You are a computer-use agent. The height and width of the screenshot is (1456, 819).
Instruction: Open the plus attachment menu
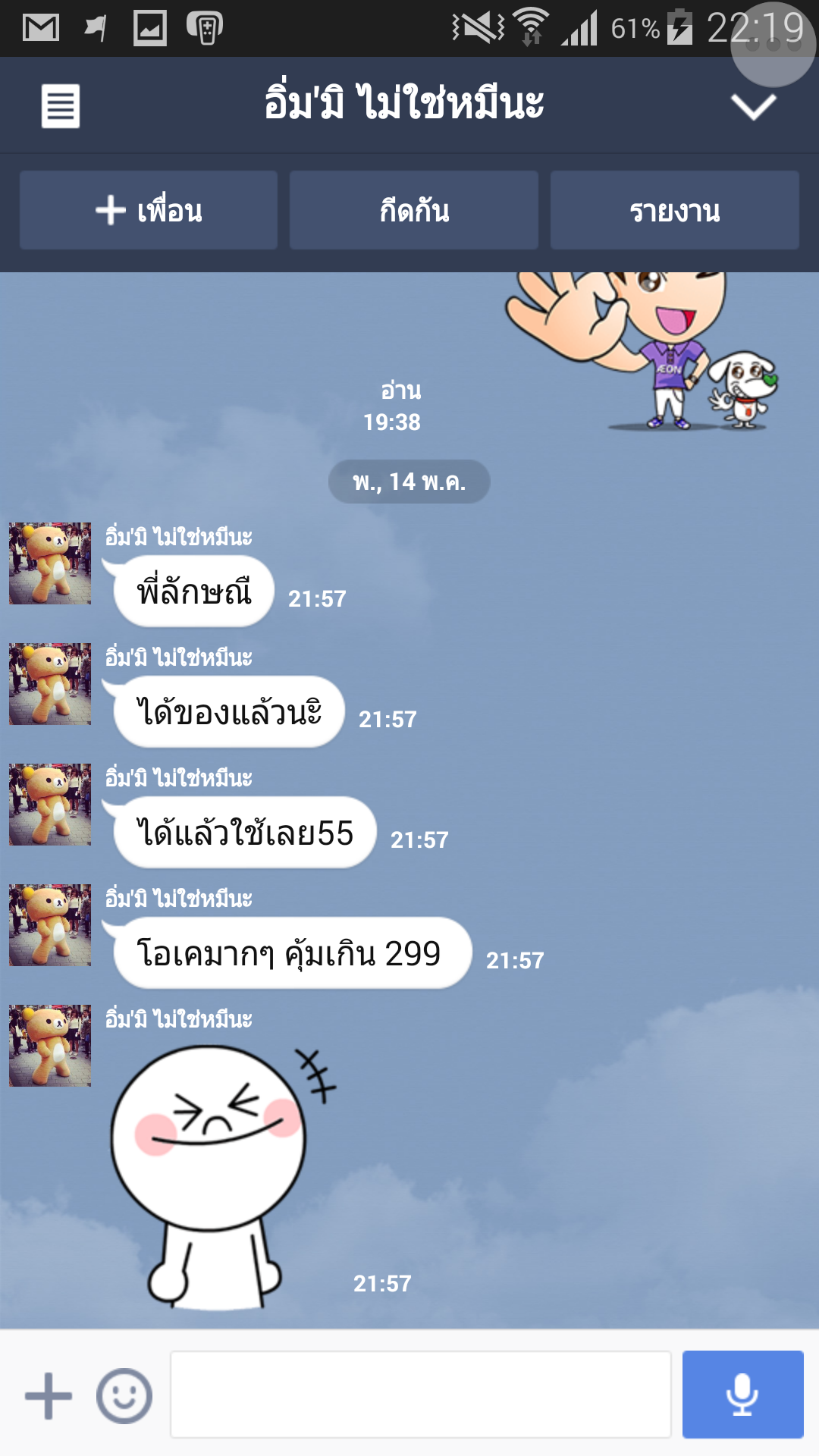pyautogui.click(x=49, y=1395)
